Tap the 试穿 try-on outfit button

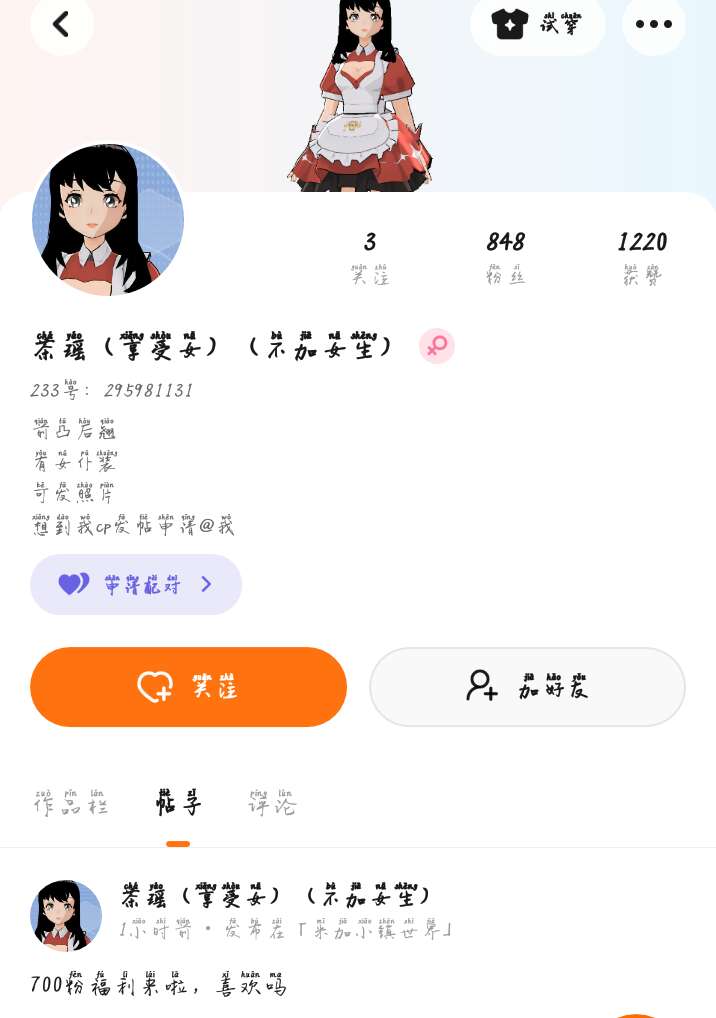pos(538,24)
